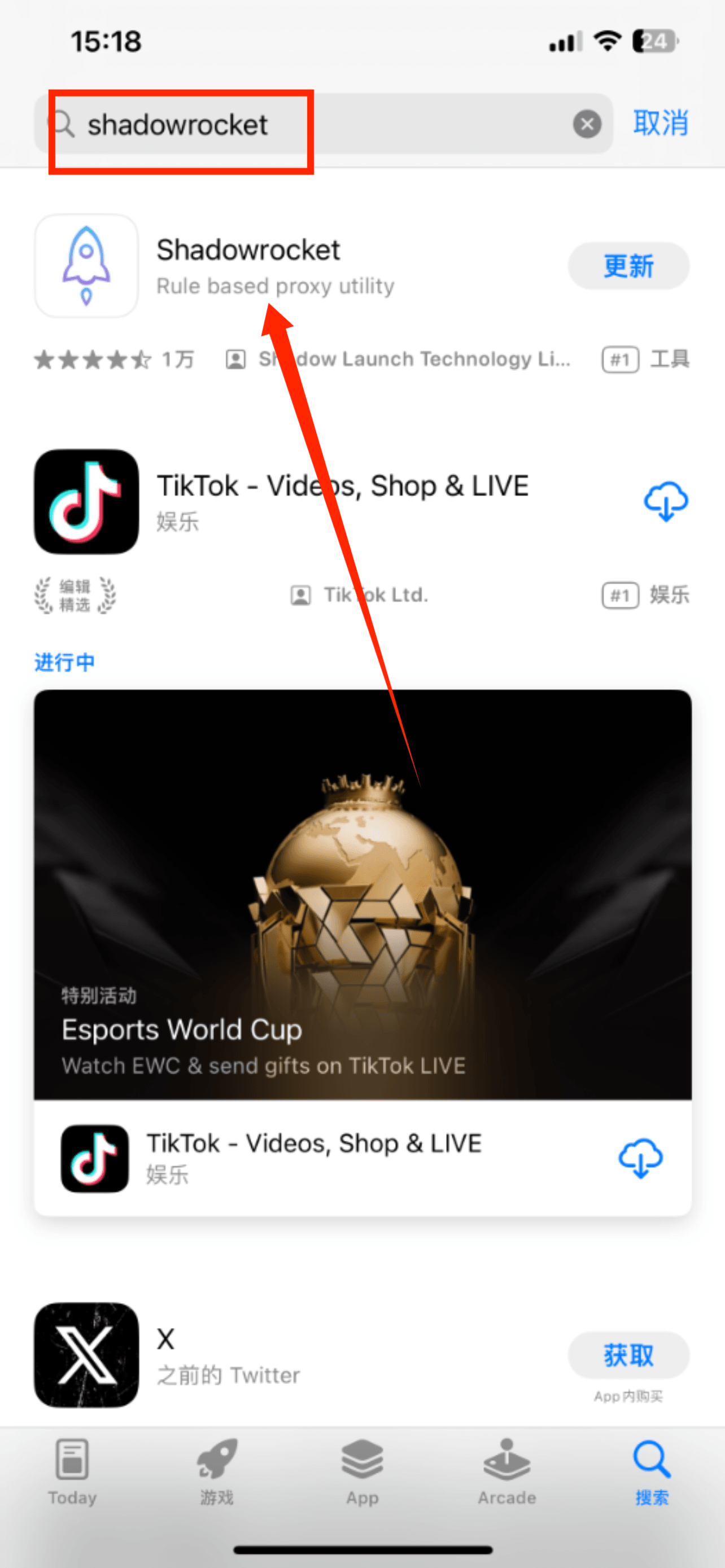Tap 更新 to update Shadowrocket
The image size is (725, 1568).
point(628,266)
